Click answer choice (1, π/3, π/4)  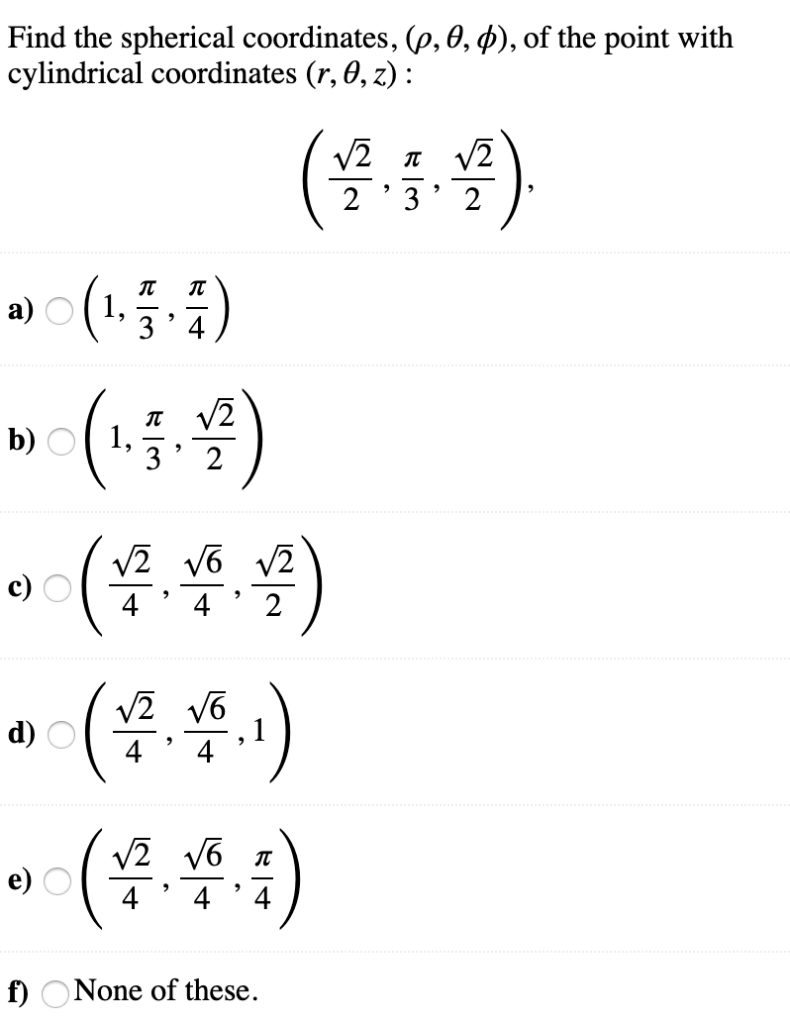pyautogui.click(x=155, y=310)
